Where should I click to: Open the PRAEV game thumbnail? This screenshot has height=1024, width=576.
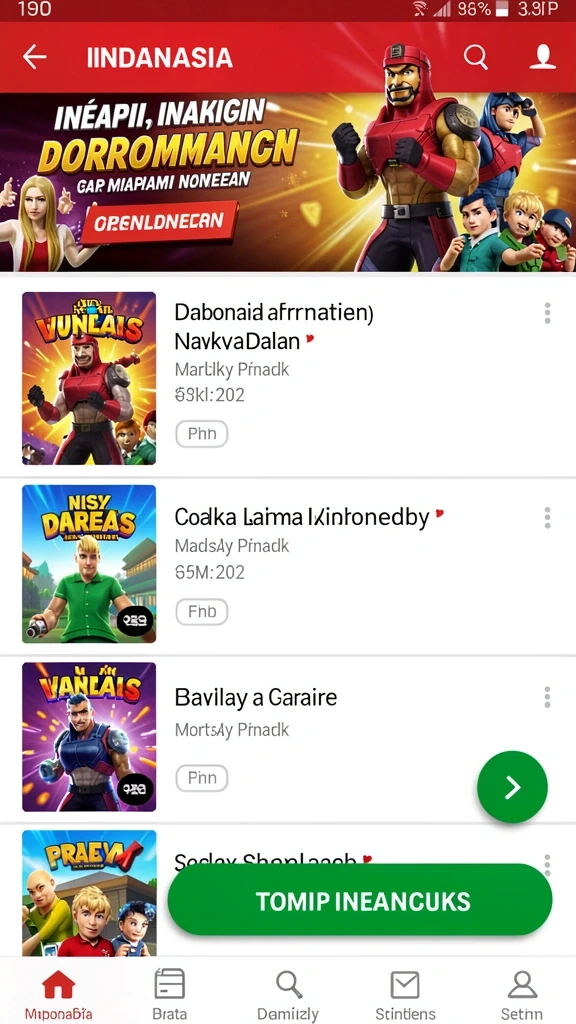[89, 893]
